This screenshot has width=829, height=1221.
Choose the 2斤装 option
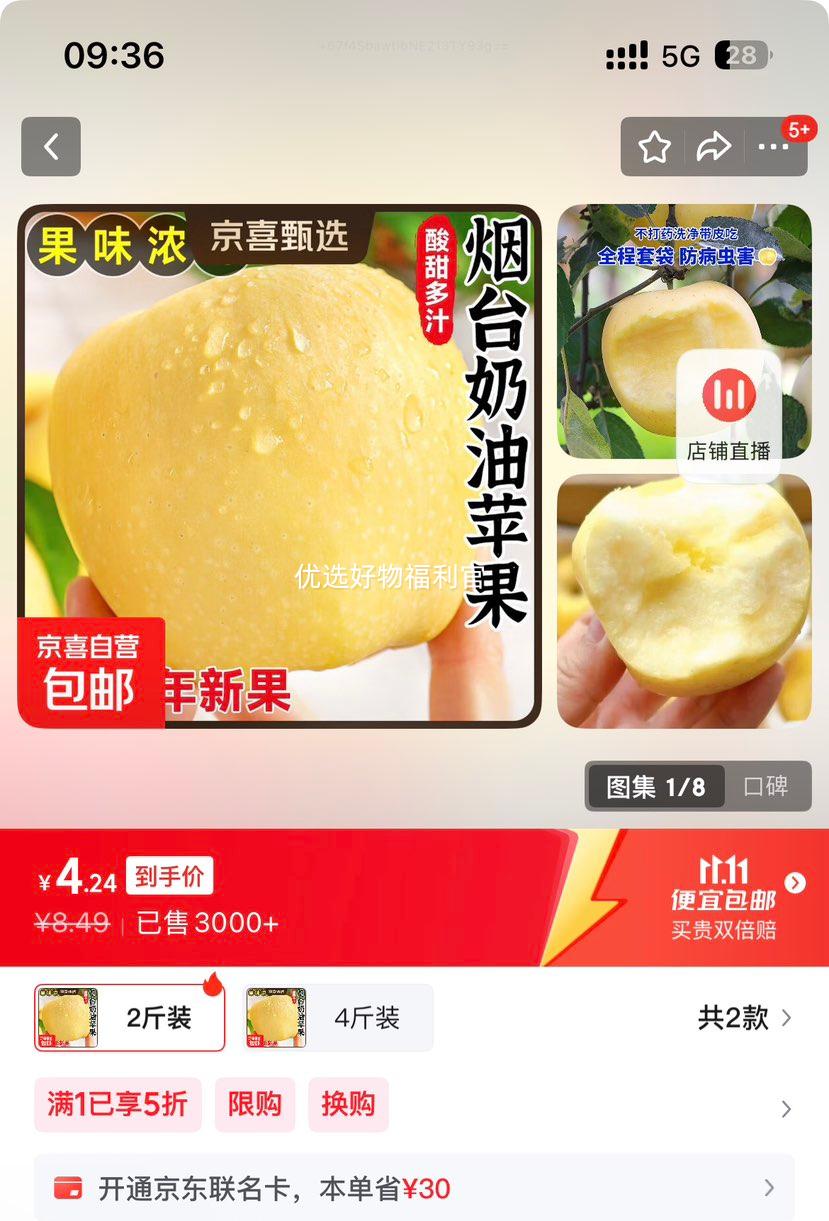click(x=130, y=1018)
